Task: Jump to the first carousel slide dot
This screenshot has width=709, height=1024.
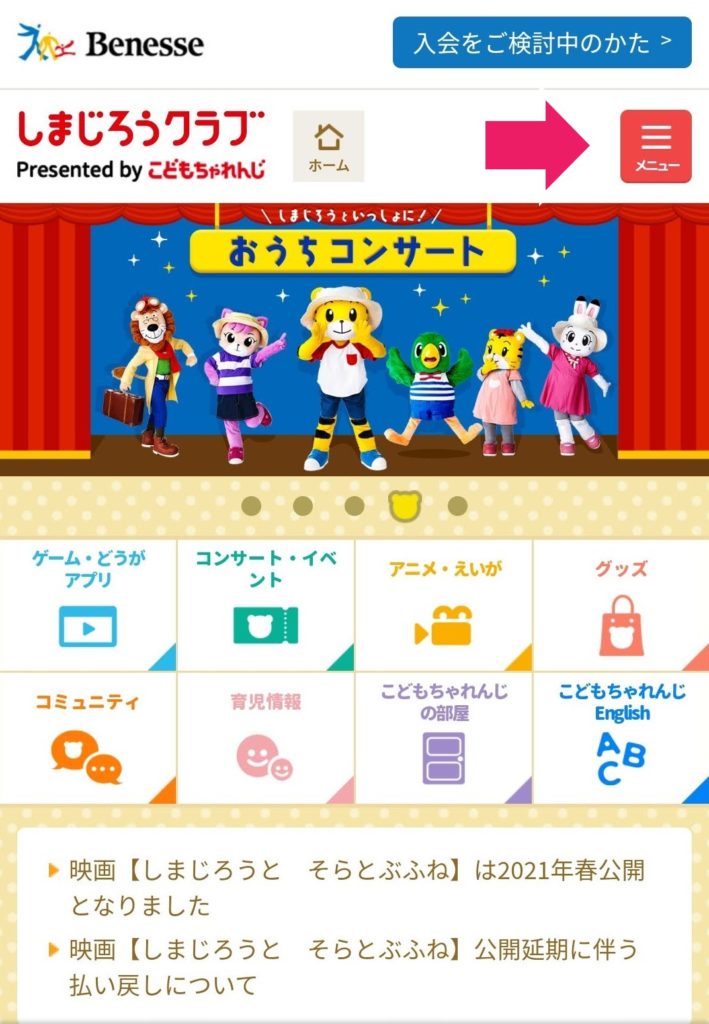Action: 251,506
